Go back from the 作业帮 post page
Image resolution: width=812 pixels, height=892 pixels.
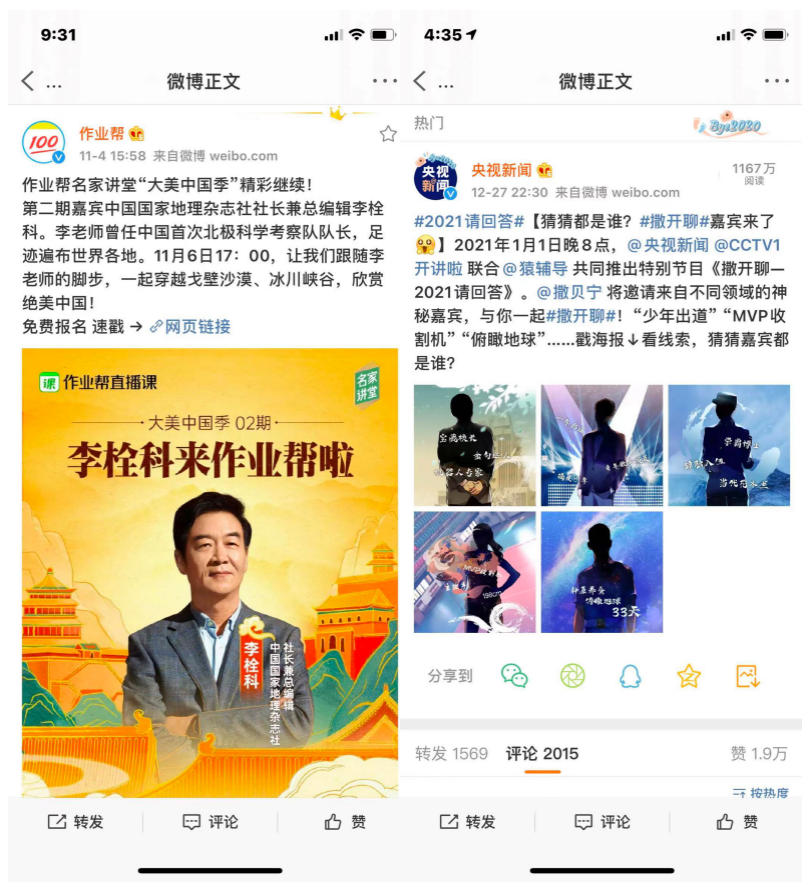pos(28,81)
